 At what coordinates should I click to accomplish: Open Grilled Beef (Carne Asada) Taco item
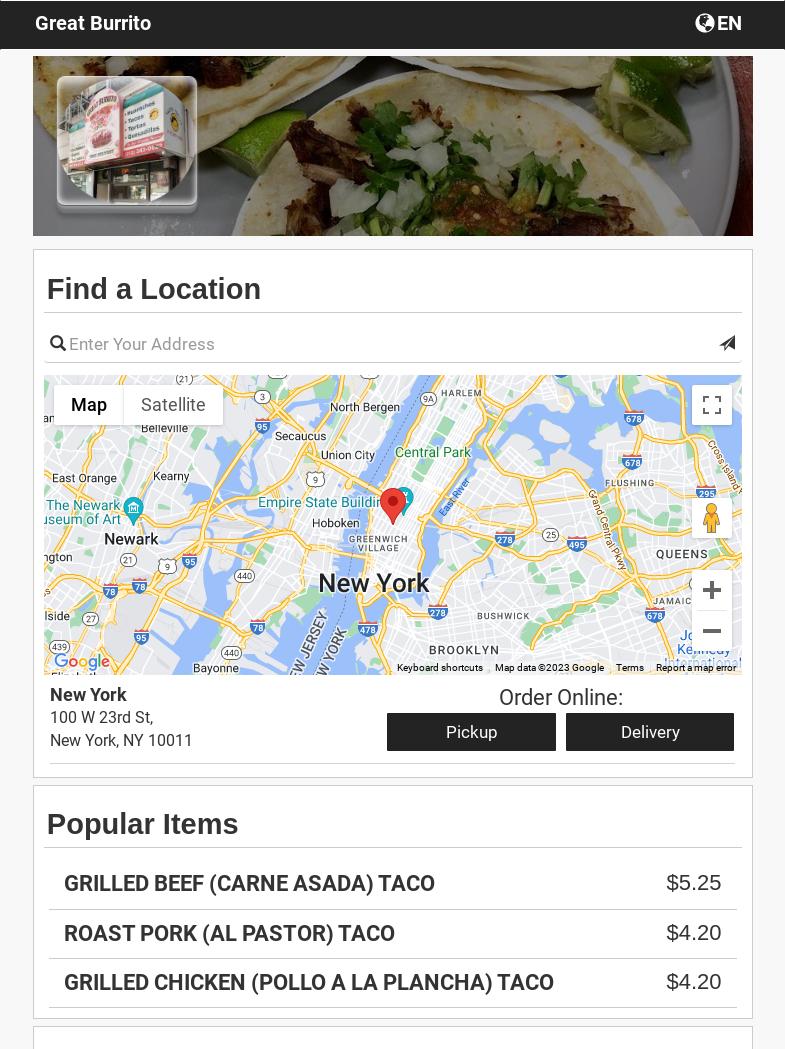[250, 883]
